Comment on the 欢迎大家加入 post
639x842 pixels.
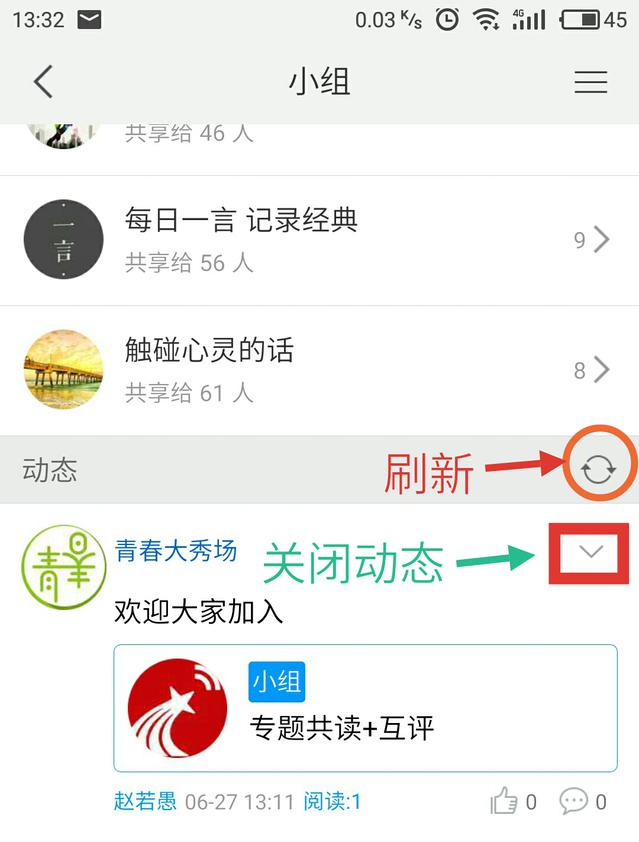click(x=574, y=801)
